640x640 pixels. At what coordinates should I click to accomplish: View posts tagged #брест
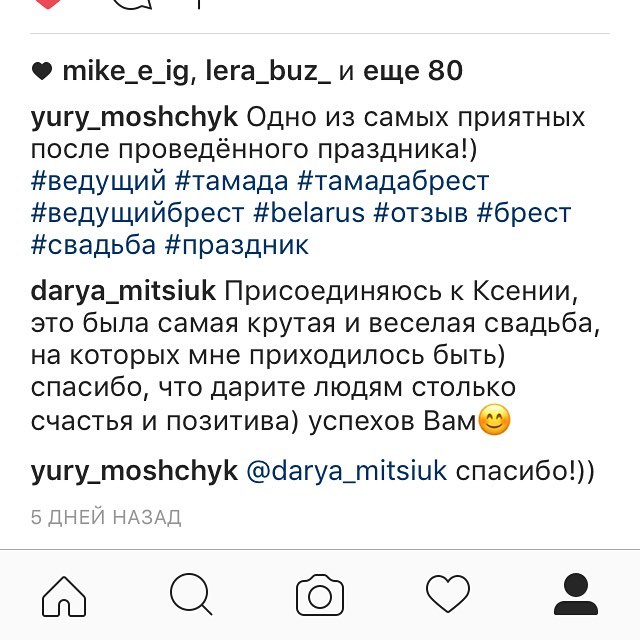524,213
